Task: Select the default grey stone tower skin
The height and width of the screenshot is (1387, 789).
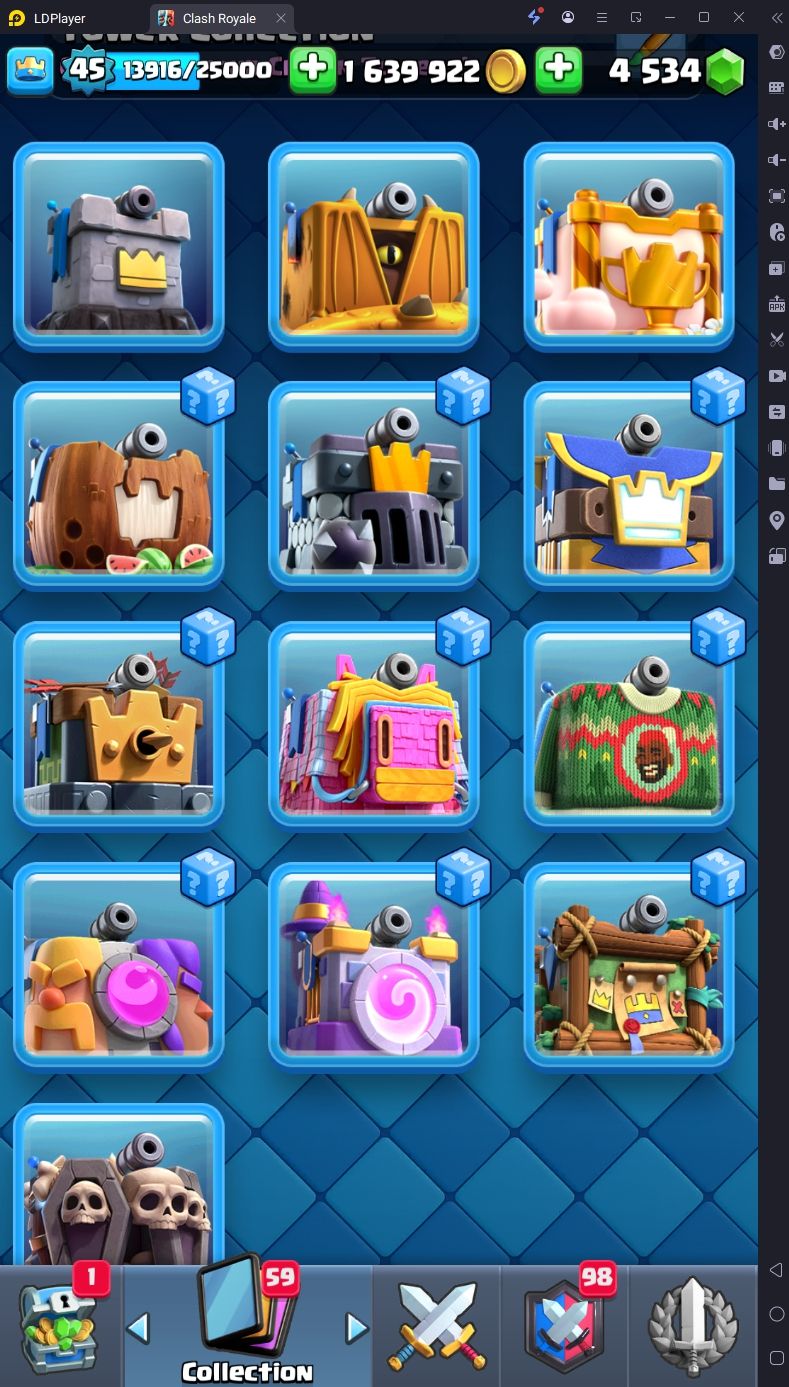Action: [x=118, y=246]
